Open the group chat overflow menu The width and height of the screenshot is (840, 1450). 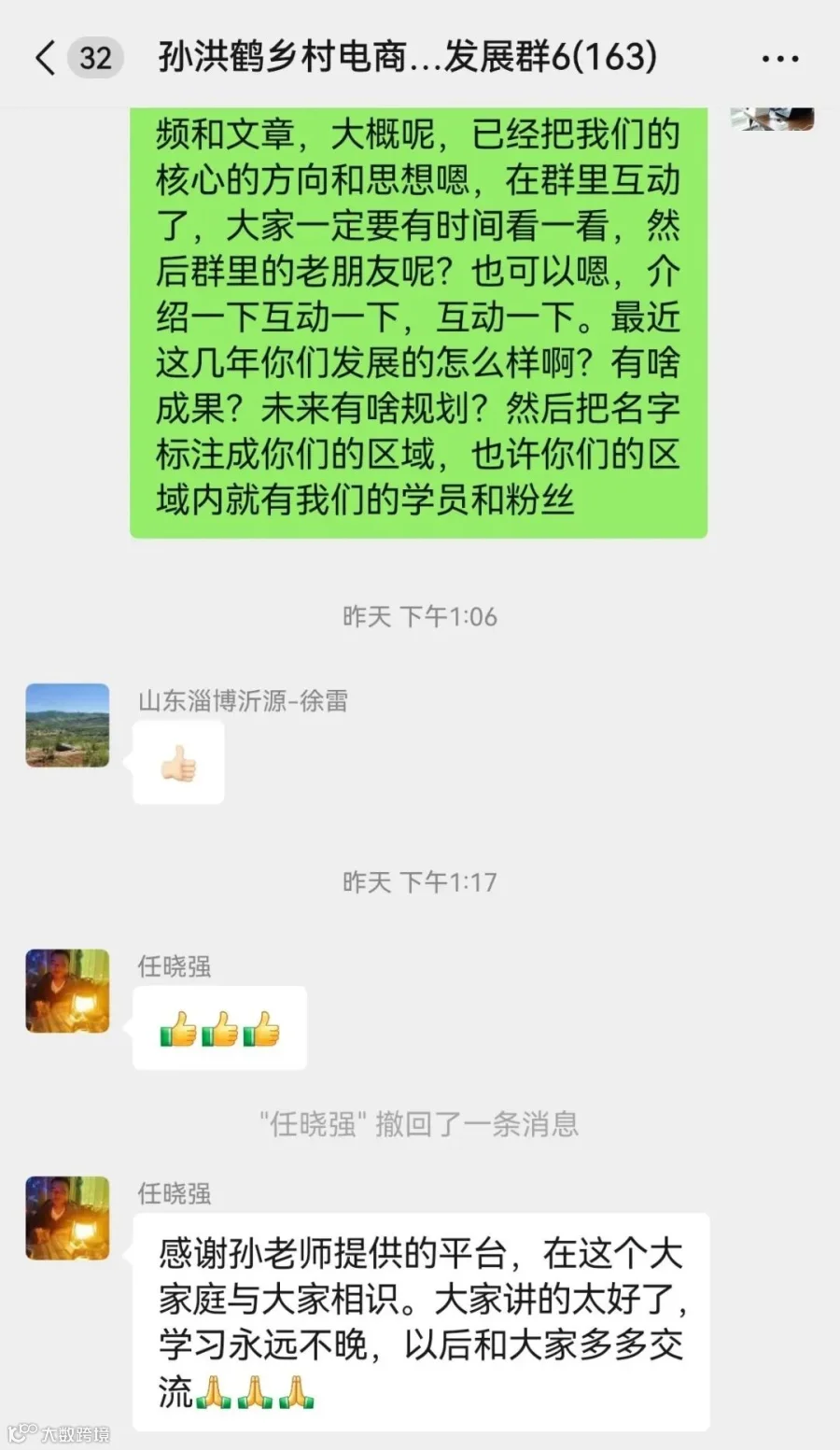(x=780, y=58)
